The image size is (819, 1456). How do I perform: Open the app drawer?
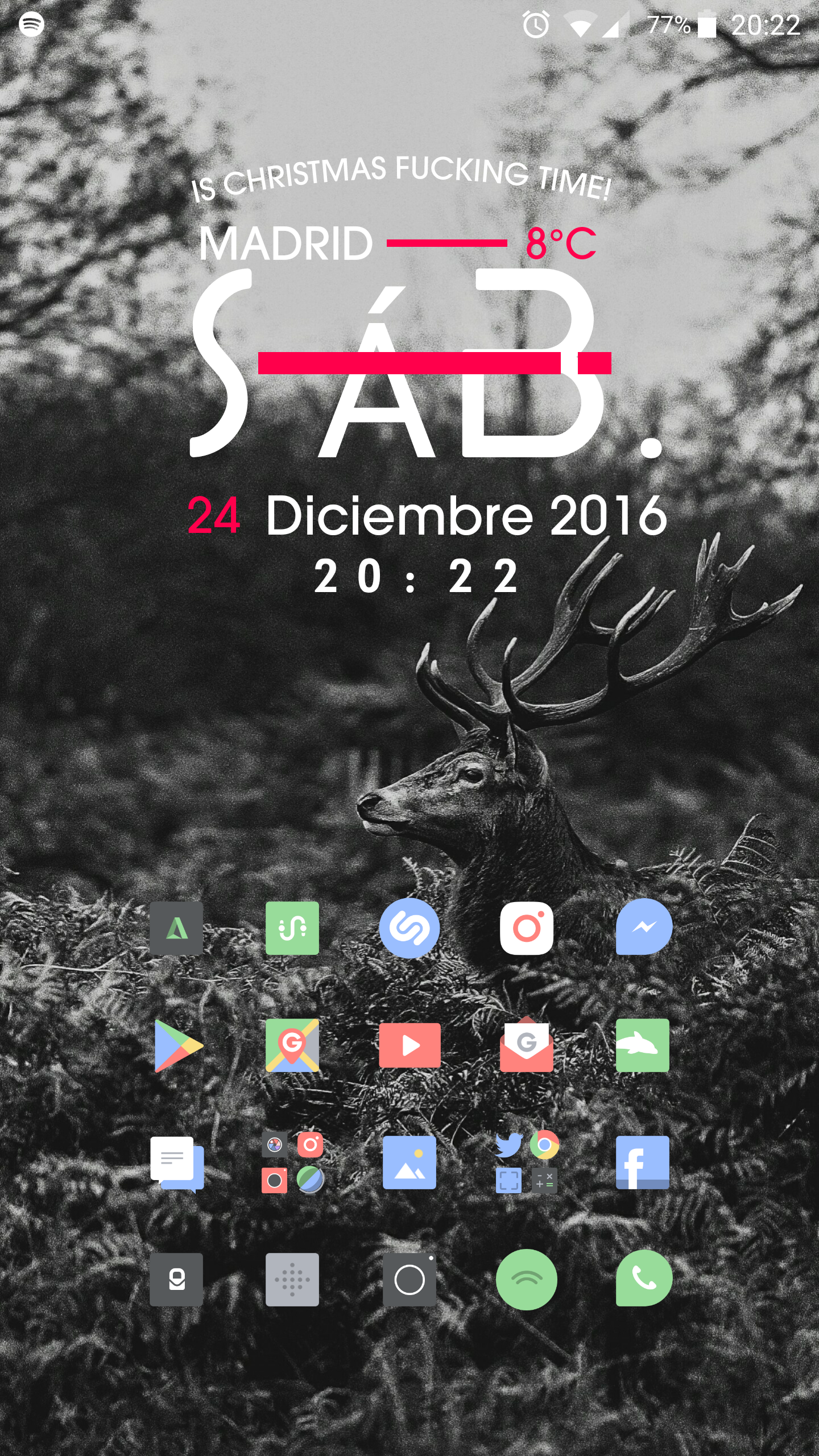click(x=292, y=1280)
